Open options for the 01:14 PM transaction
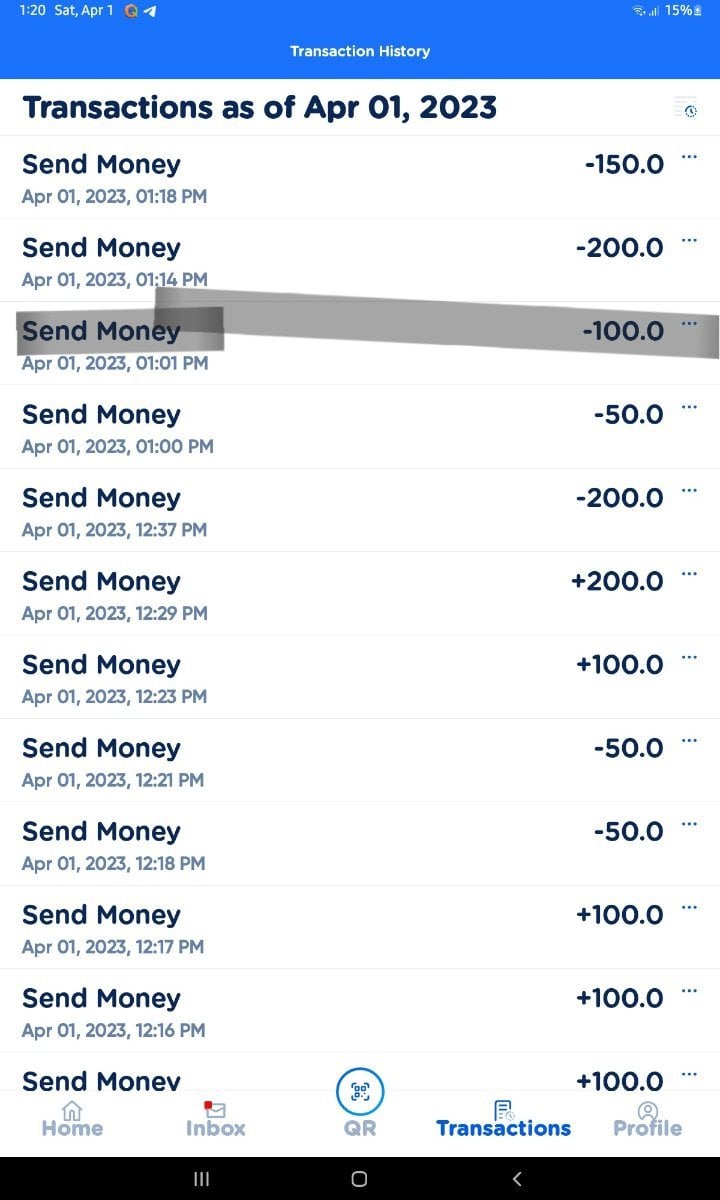 [688, 241]
